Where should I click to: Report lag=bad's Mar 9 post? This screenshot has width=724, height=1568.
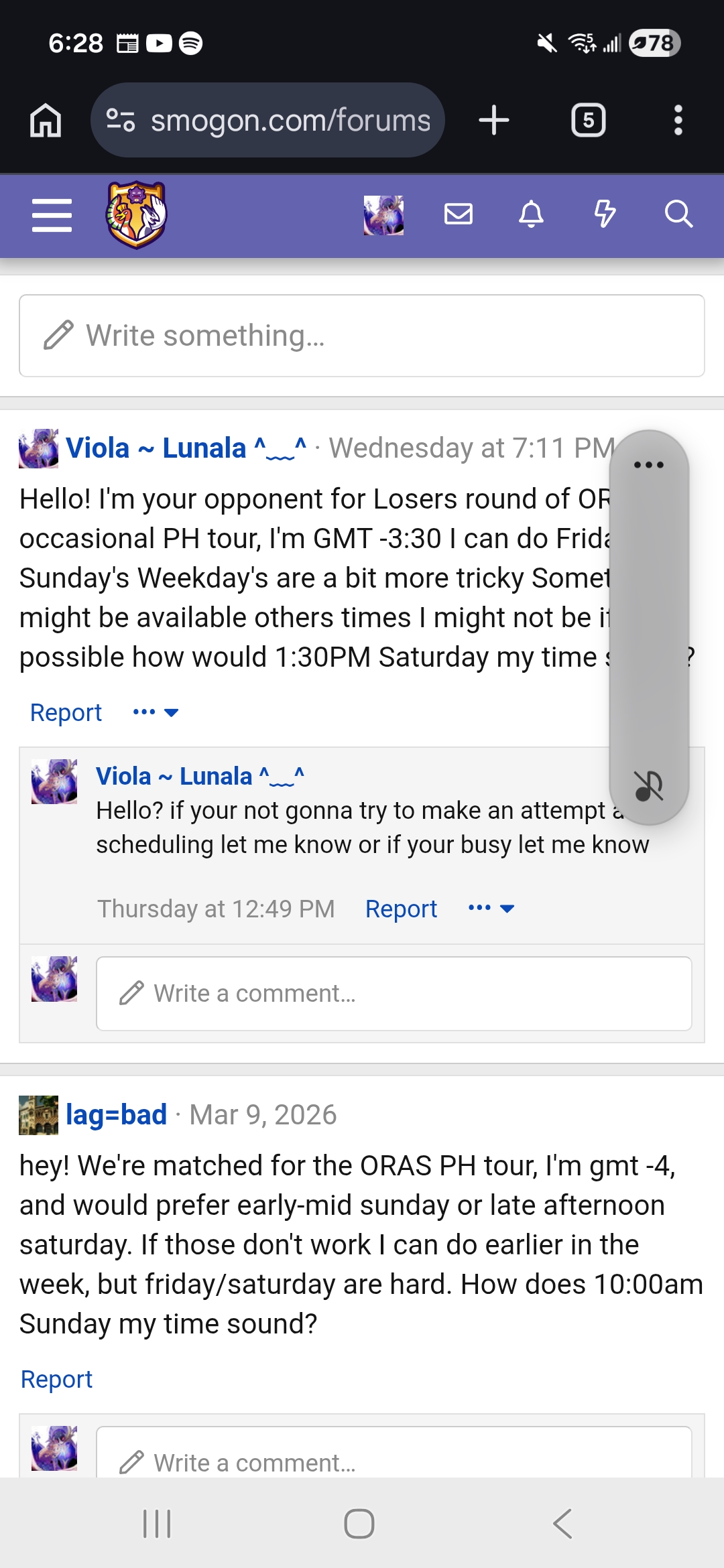pyautogui.click(x=56, y=1379)
